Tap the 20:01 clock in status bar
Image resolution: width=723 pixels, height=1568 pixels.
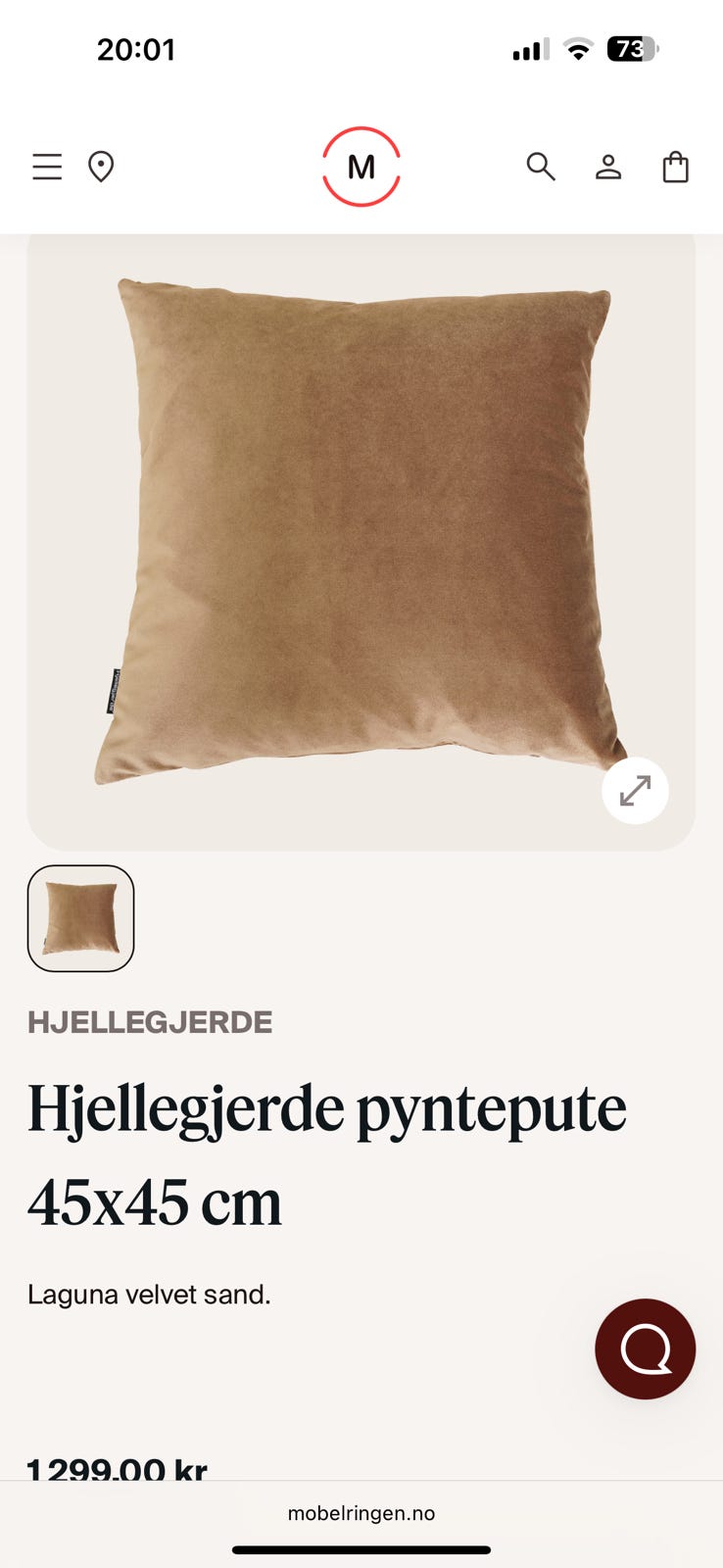pyautogui.click(x=137, y=49)
